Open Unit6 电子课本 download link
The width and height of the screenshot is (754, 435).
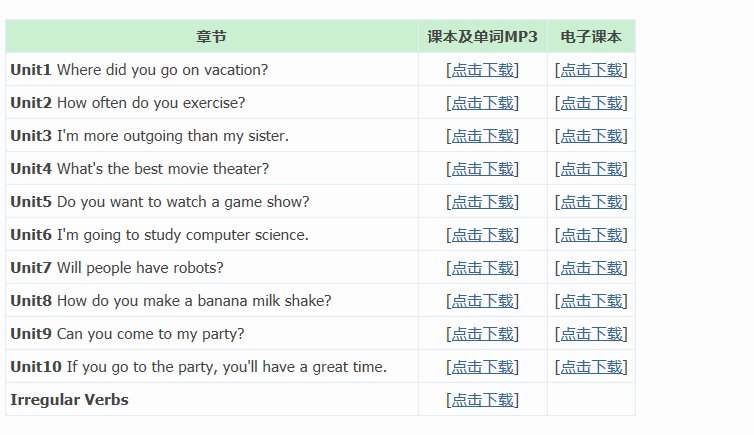[x=591, y=235]
